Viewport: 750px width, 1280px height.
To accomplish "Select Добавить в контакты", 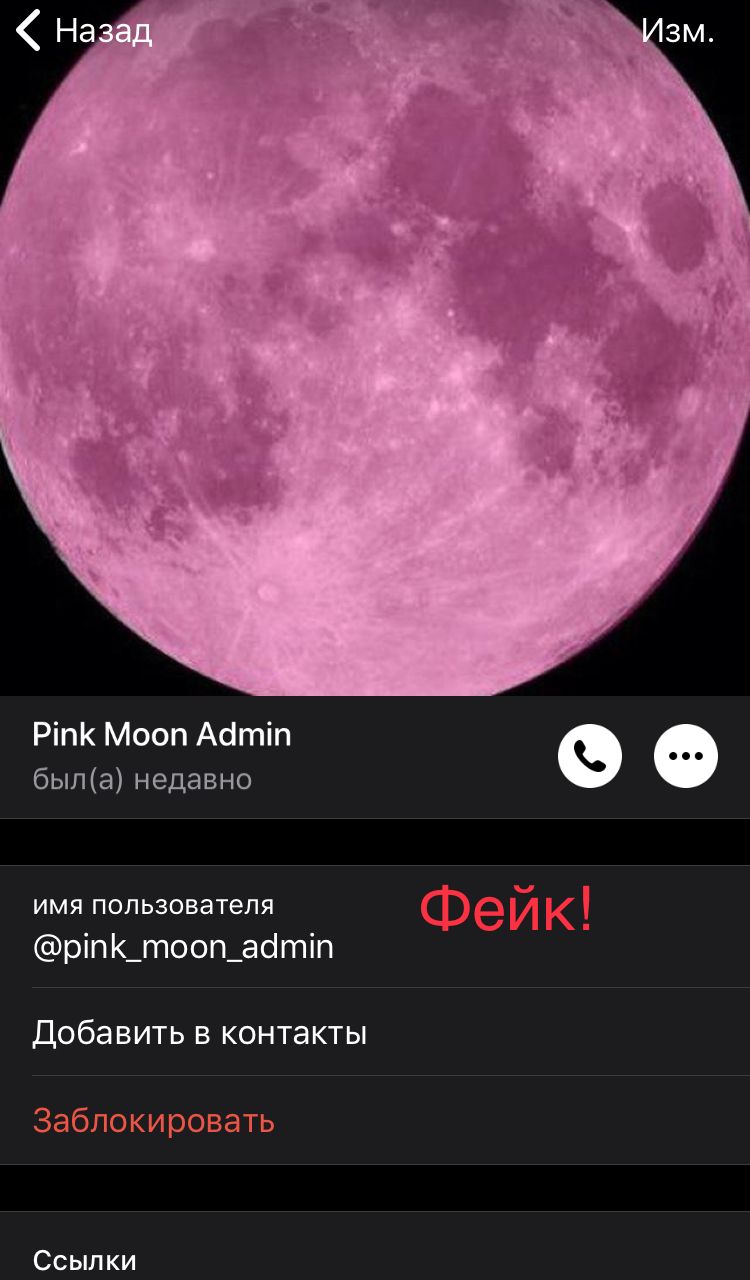I will click(x=200, y=1032).
